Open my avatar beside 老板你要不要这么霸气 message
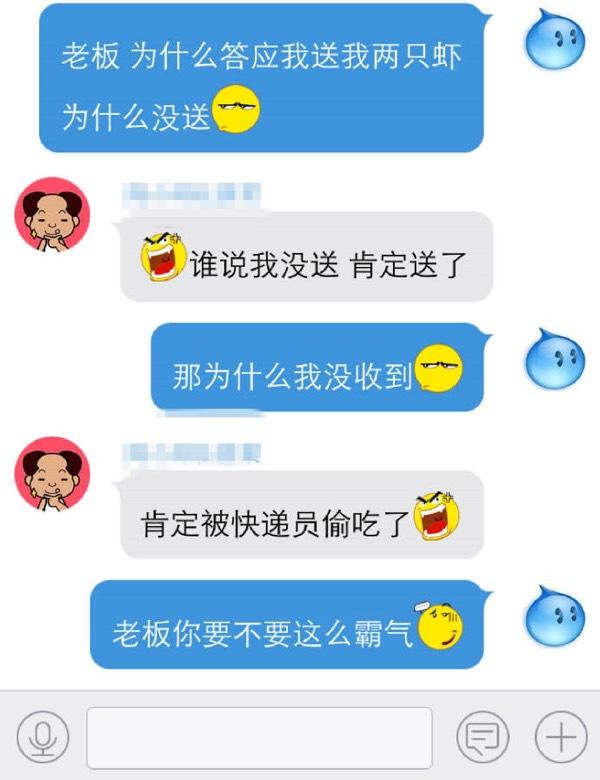 555,615
